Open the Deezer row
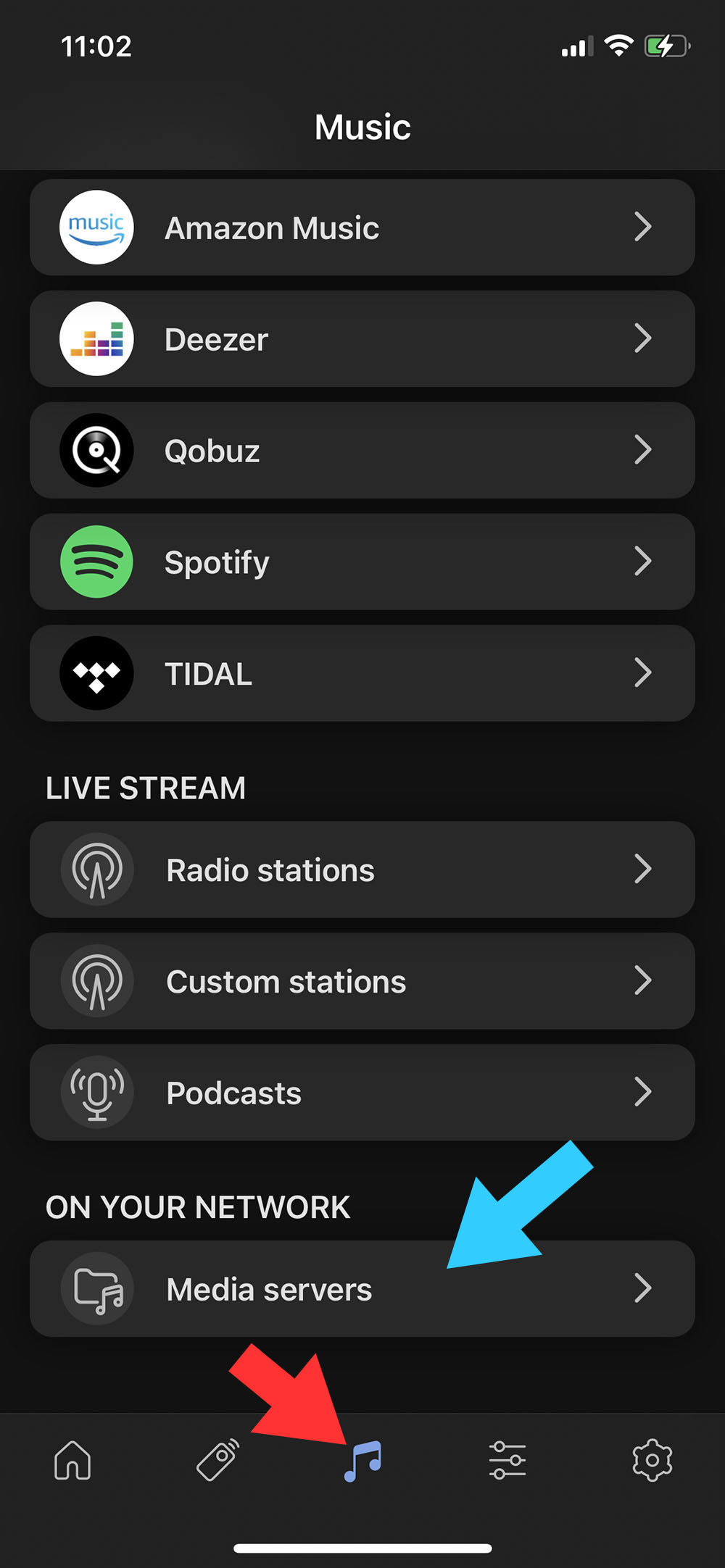Viewport: 725px width, 1568px height. pyautogui.click(x=362, y=339)
